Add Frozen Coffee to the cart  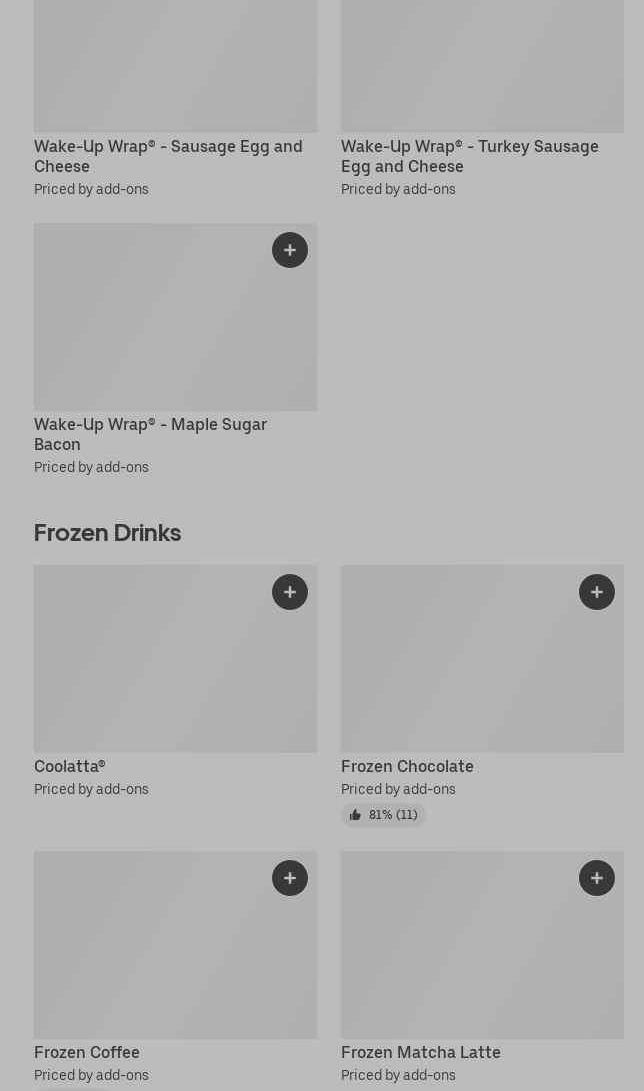290,878
